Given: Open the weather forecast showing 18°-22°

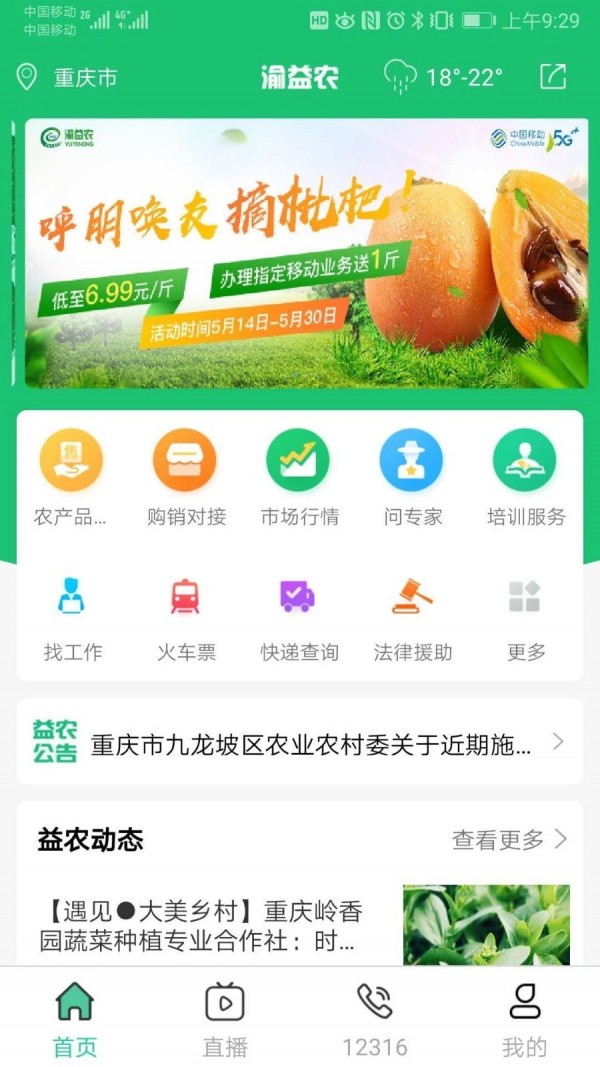Looking at the screenshot, I should click(x=443, y=77).
